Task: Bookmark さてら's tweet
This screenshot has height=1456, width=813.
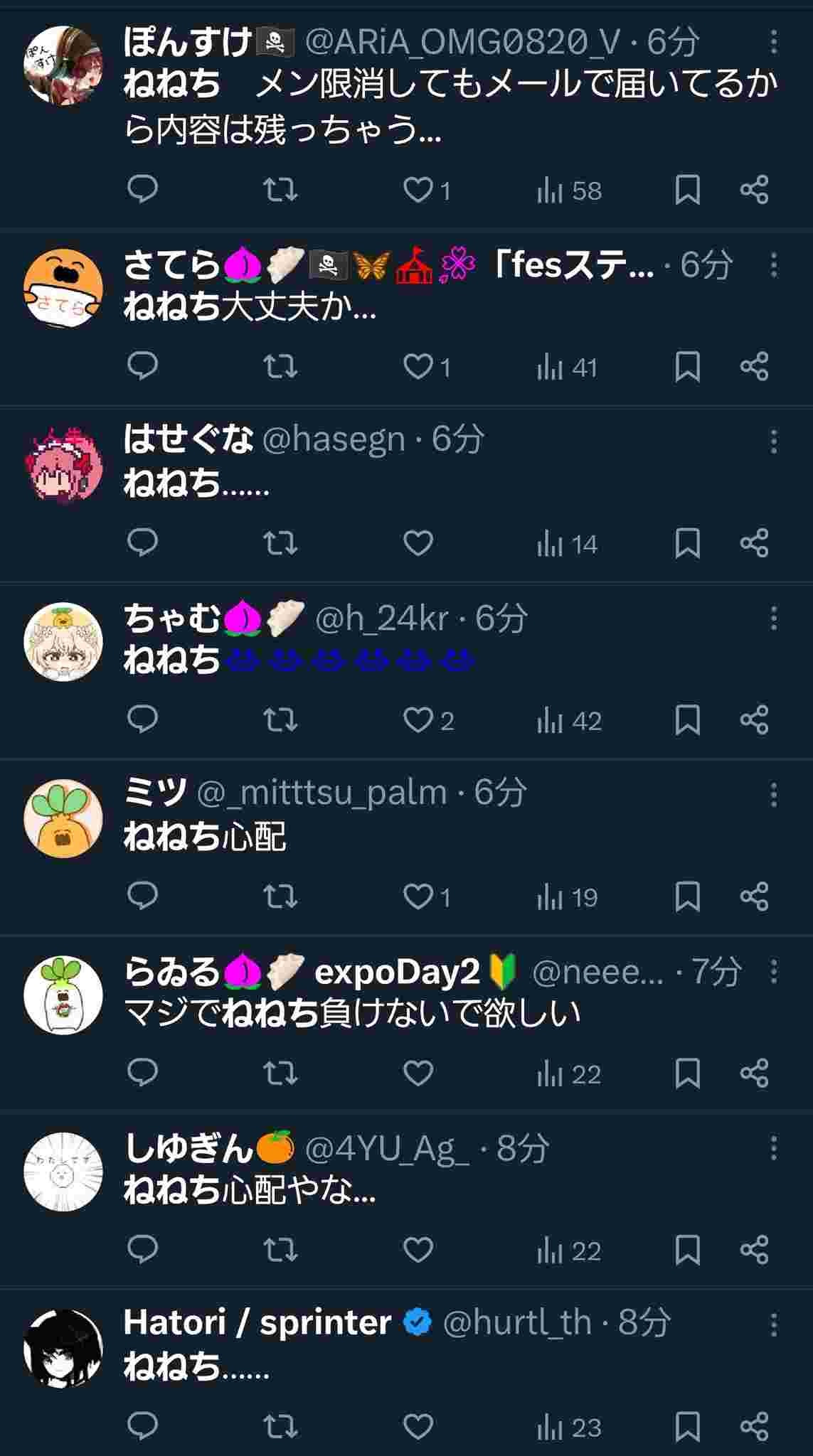Action: pos(687,367)
